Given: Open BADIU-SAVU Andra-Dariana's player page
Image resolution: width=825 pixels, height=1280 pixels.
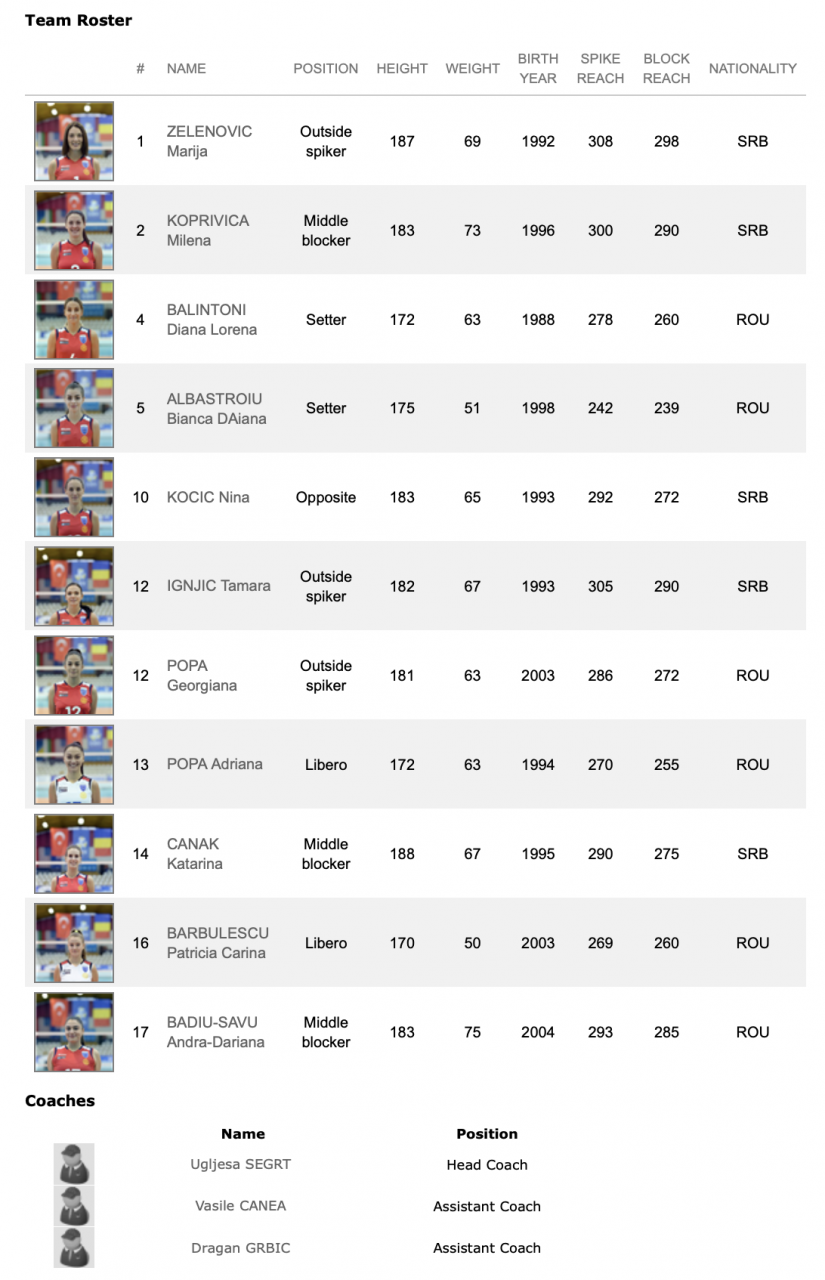Looking at the screenshot, I should pos(215,1032).
